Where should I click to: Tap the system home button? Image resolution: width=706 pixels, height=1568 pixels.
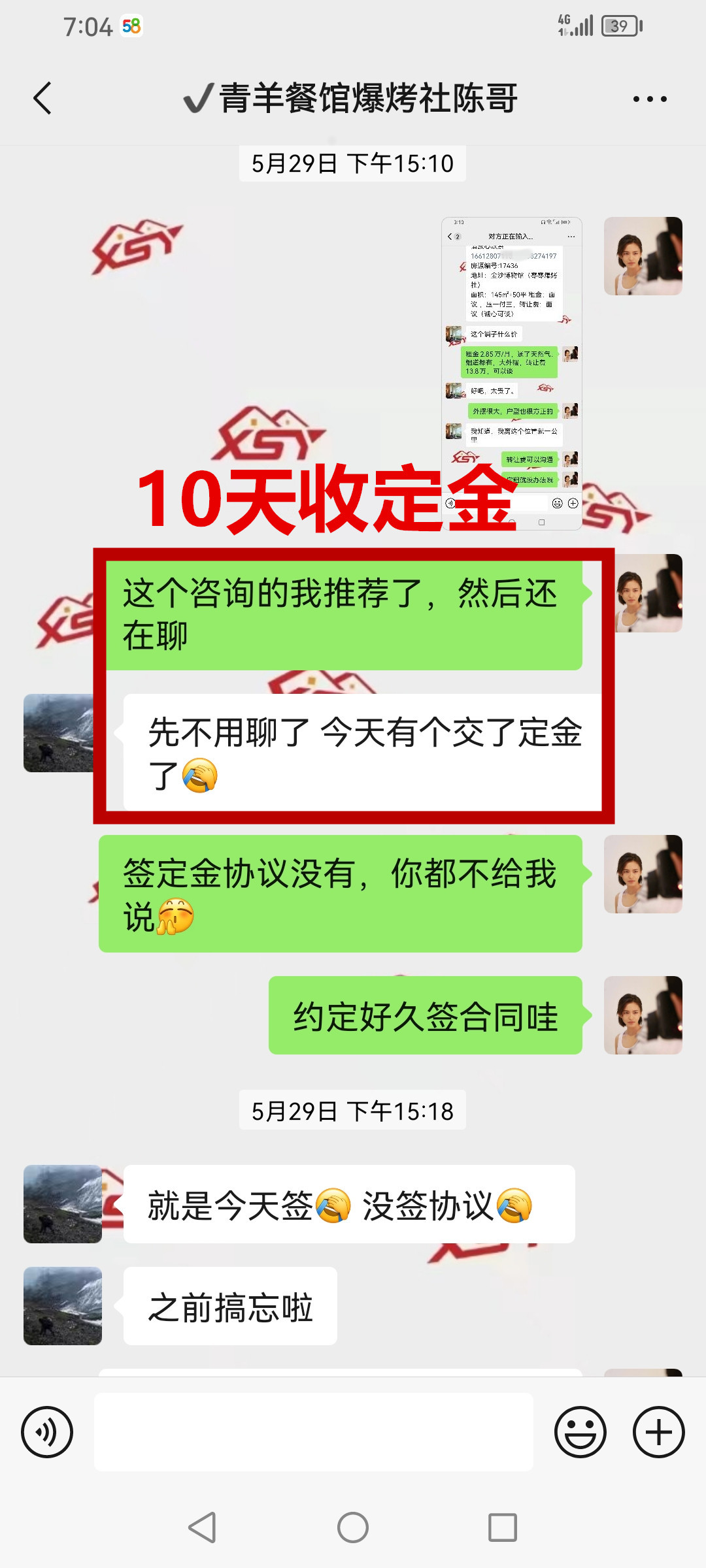tap(353, 1527)
